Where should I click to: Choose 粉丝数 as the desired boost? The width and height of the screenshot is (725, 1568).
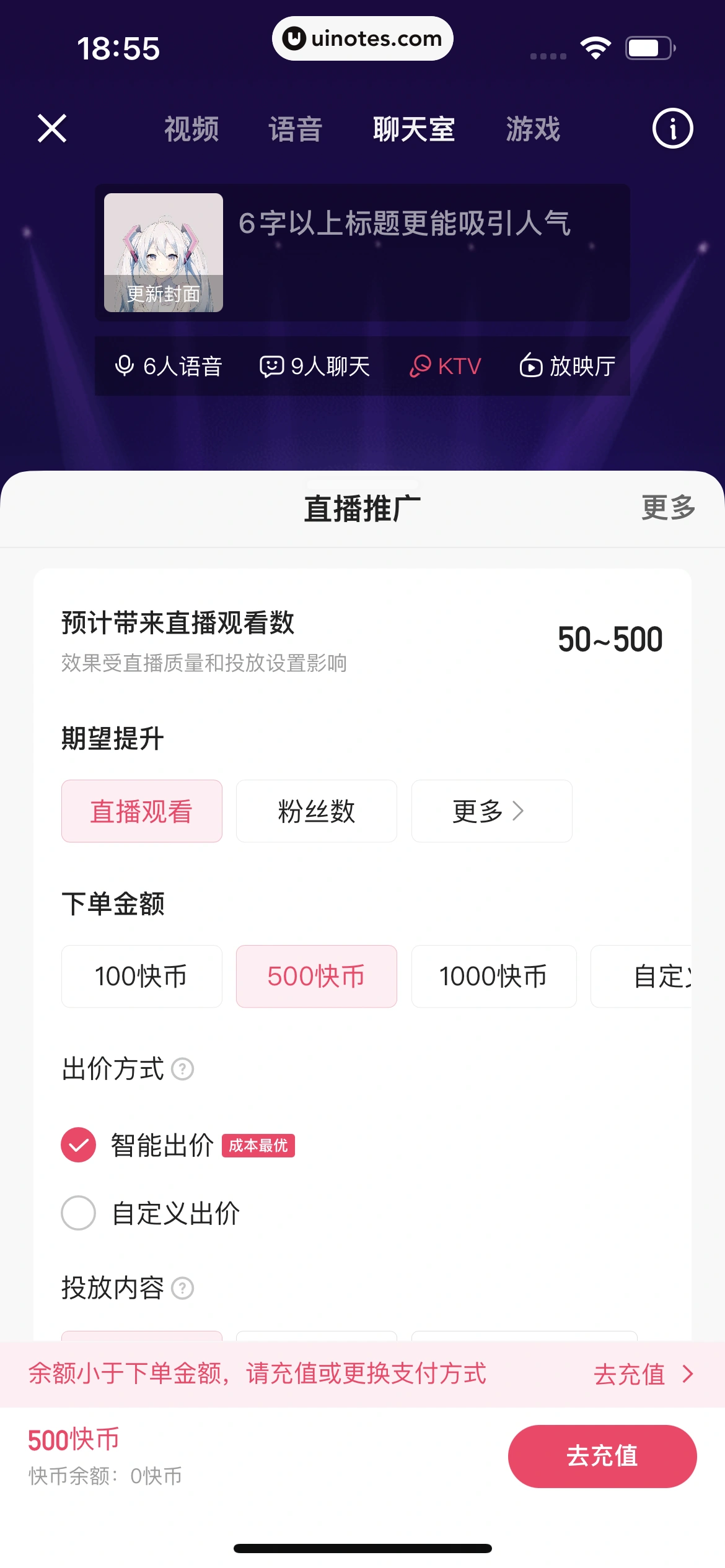pos(317,811)
